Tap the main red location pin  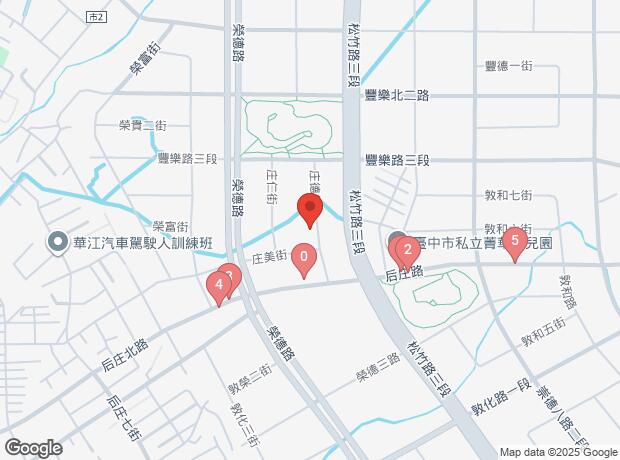point(310,211)
